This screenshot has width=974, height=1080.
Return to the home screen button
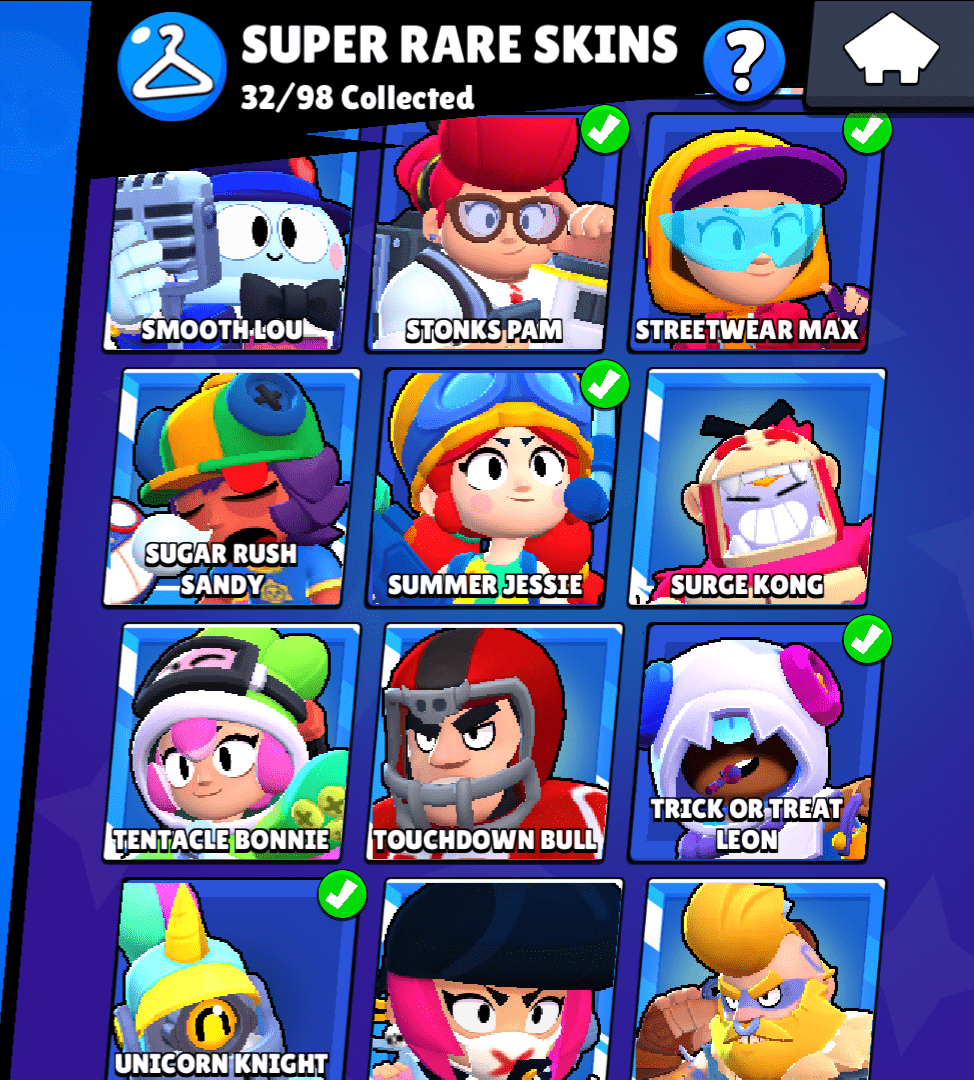[891, 51]
